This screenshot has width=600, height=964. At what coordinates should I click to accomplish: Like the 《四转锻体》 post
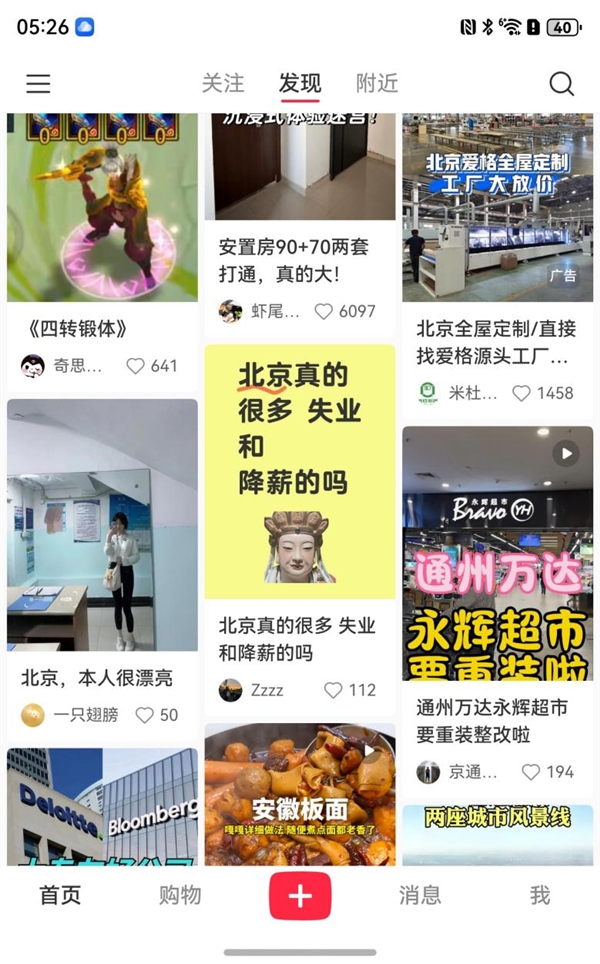click(x=136, y=366)
